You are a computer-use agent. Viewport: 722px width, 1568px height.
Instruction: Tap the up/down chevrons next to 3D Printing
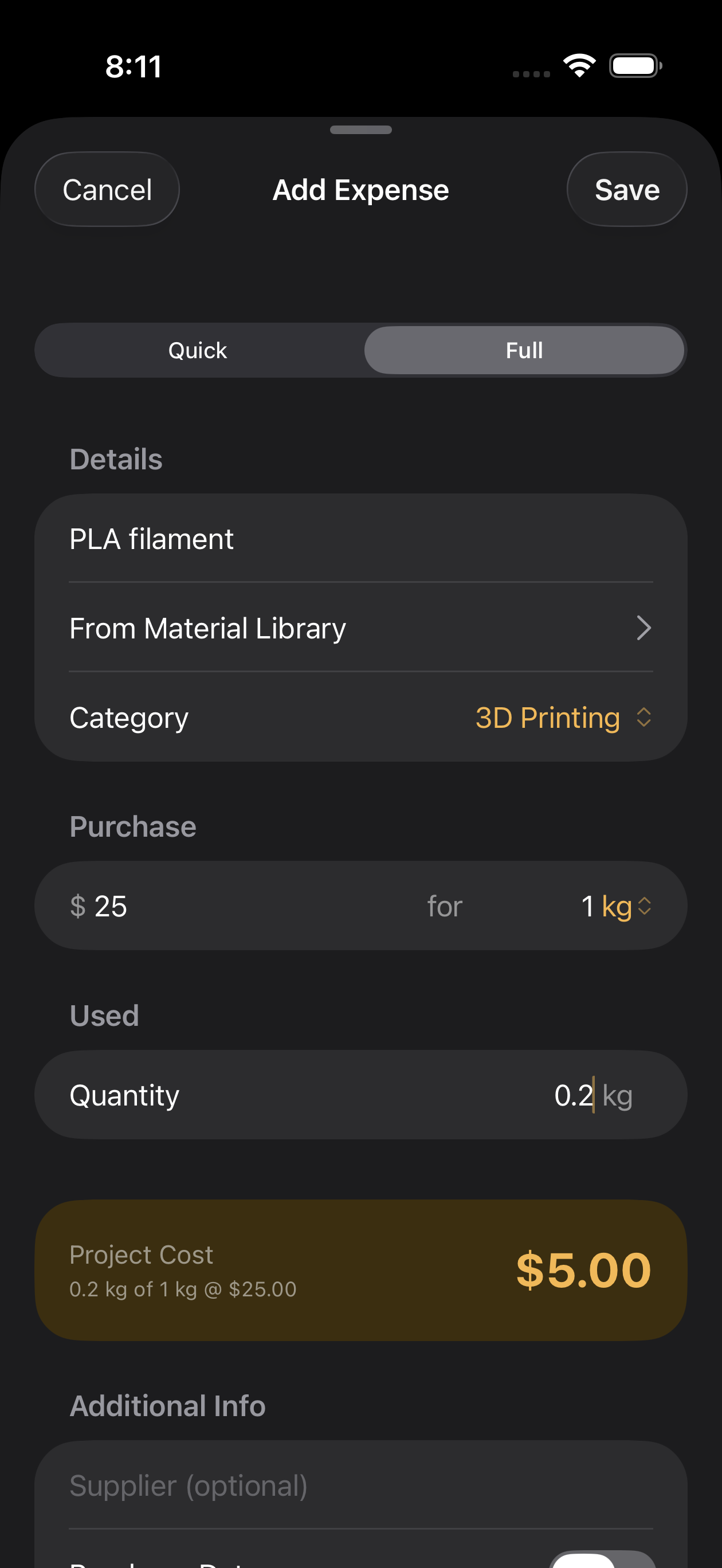pos(643,718)
